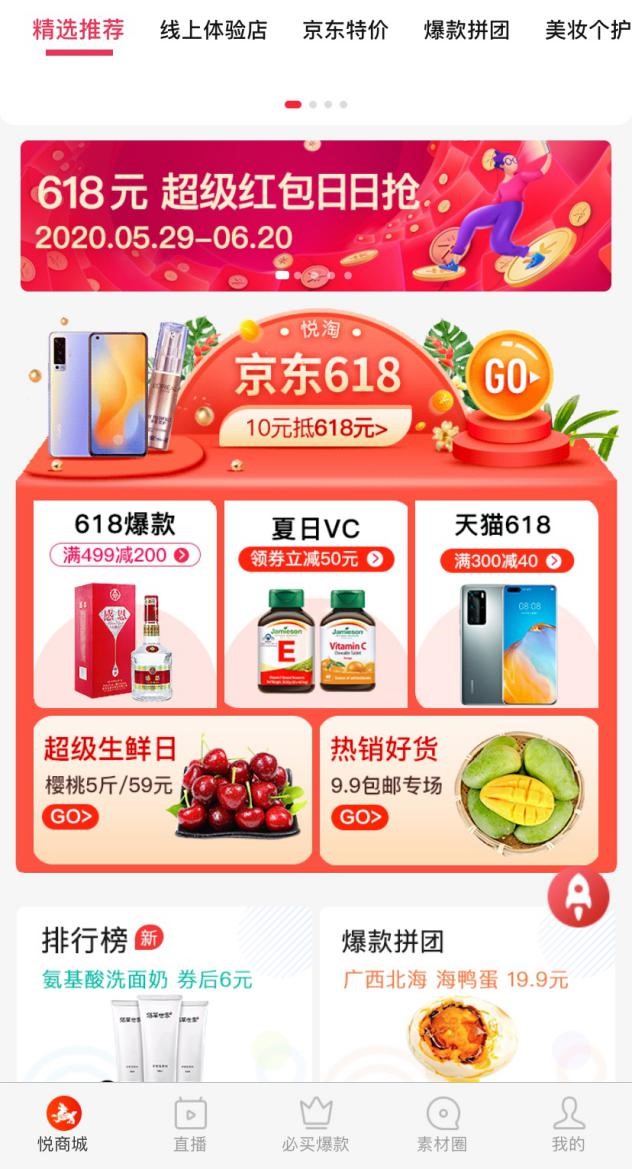Screen dimensions: 632x1169
Task: Open the 素材圈 tab
Action: (x=442, y=1125)
